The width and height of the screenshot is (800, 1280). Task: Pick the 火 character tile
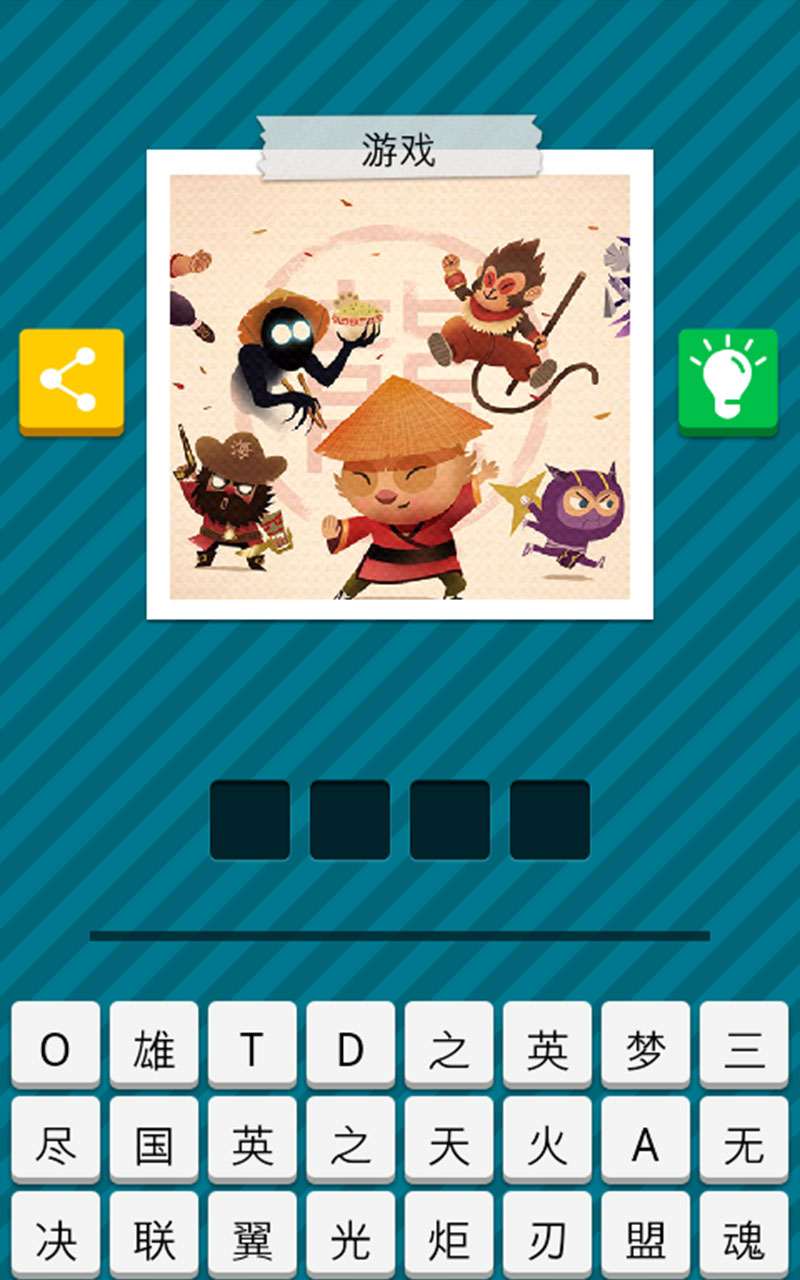547,1141
